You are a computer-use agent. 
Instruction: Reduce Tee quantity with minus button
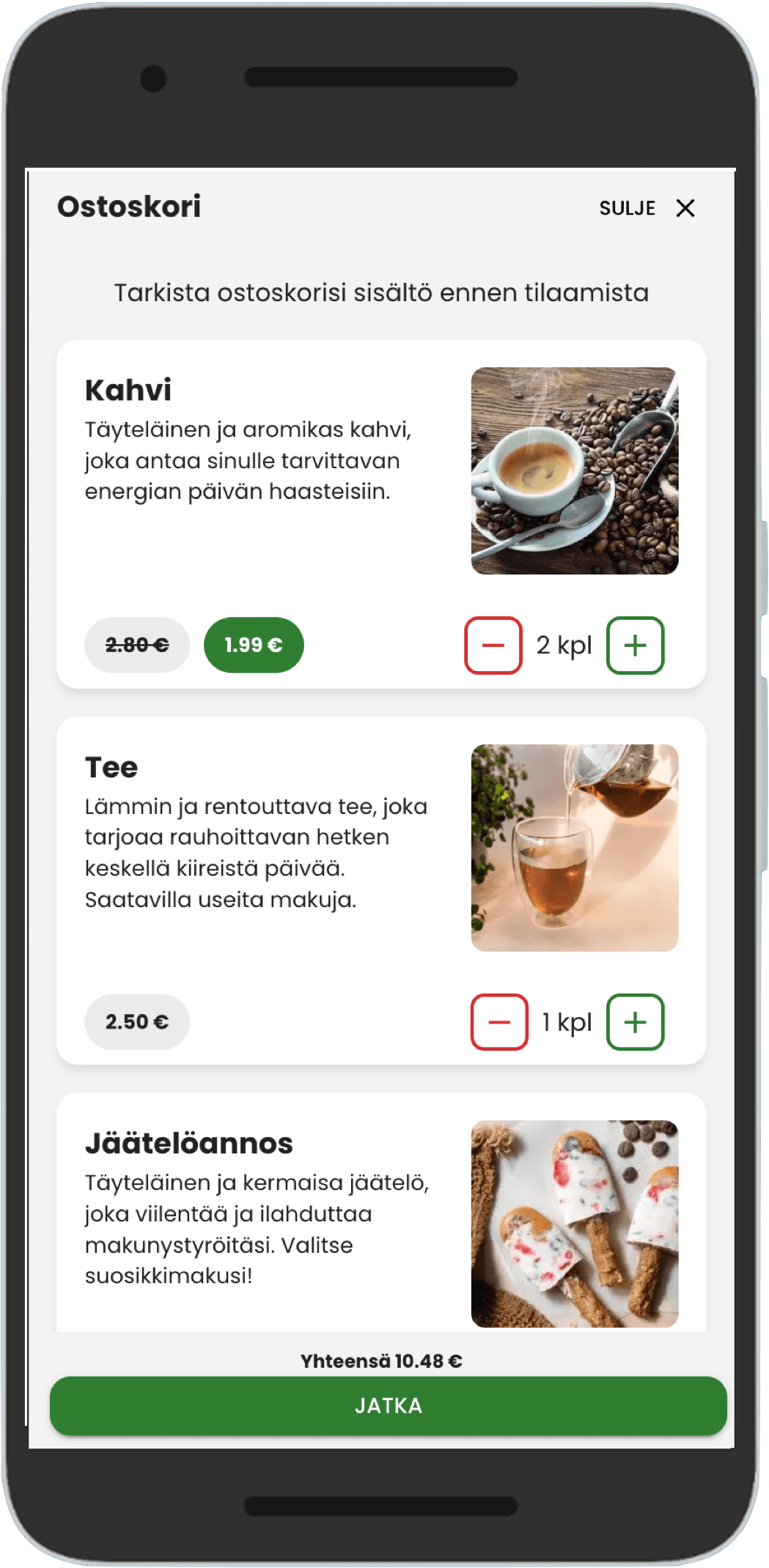tap(499, 1022)
